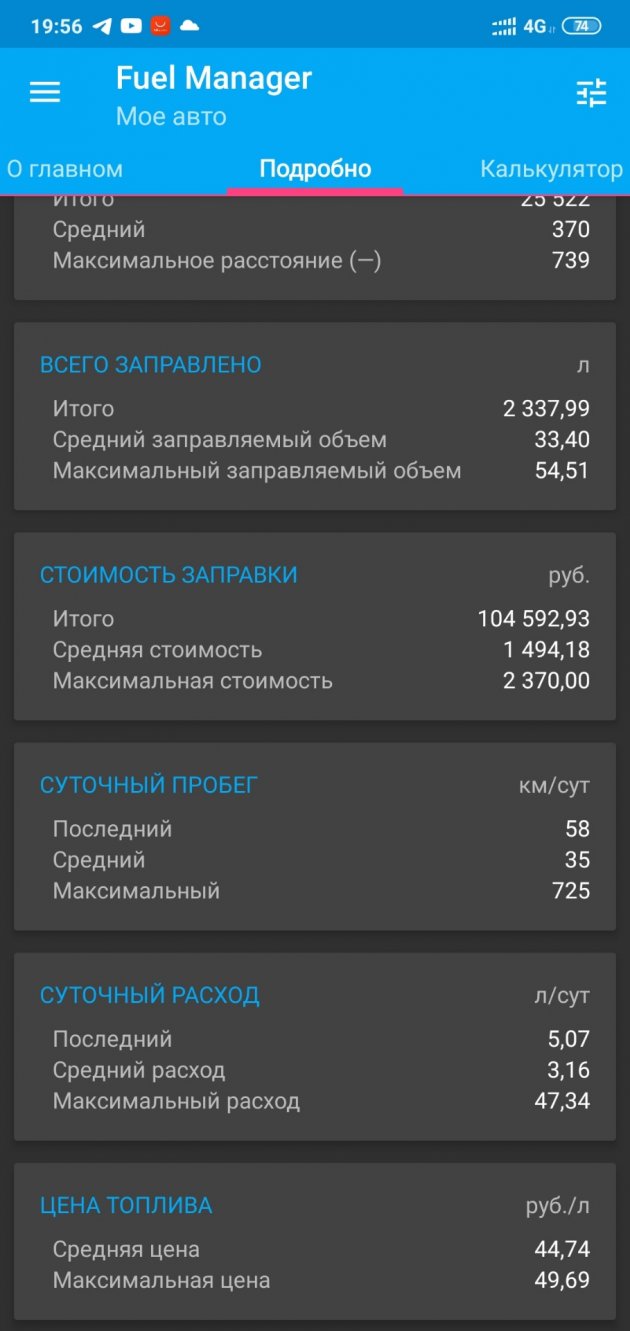Viewport: 630px width, 1331px height.
Task: Switch to the Калькулятор tab
Action: (551, 169)
